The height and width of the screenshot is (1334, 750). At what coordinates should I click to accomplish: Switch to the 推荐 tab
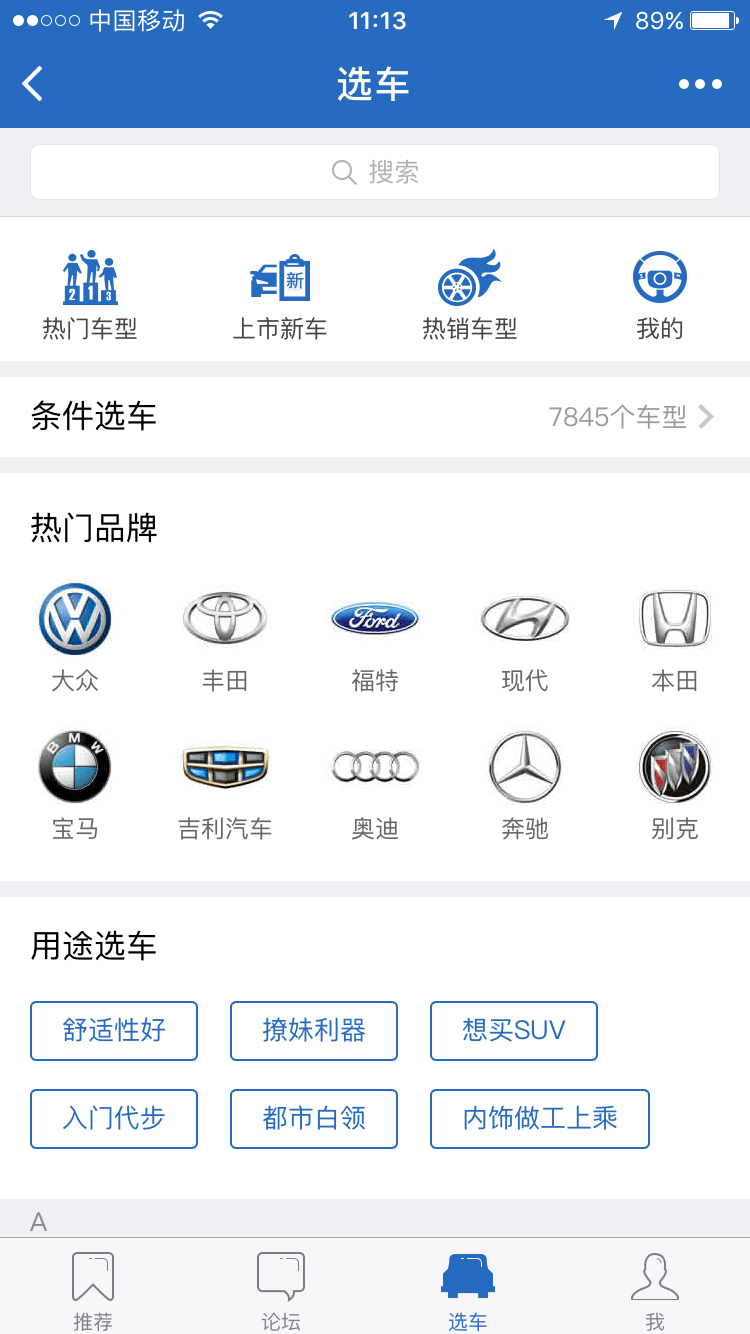(93, 1291)
